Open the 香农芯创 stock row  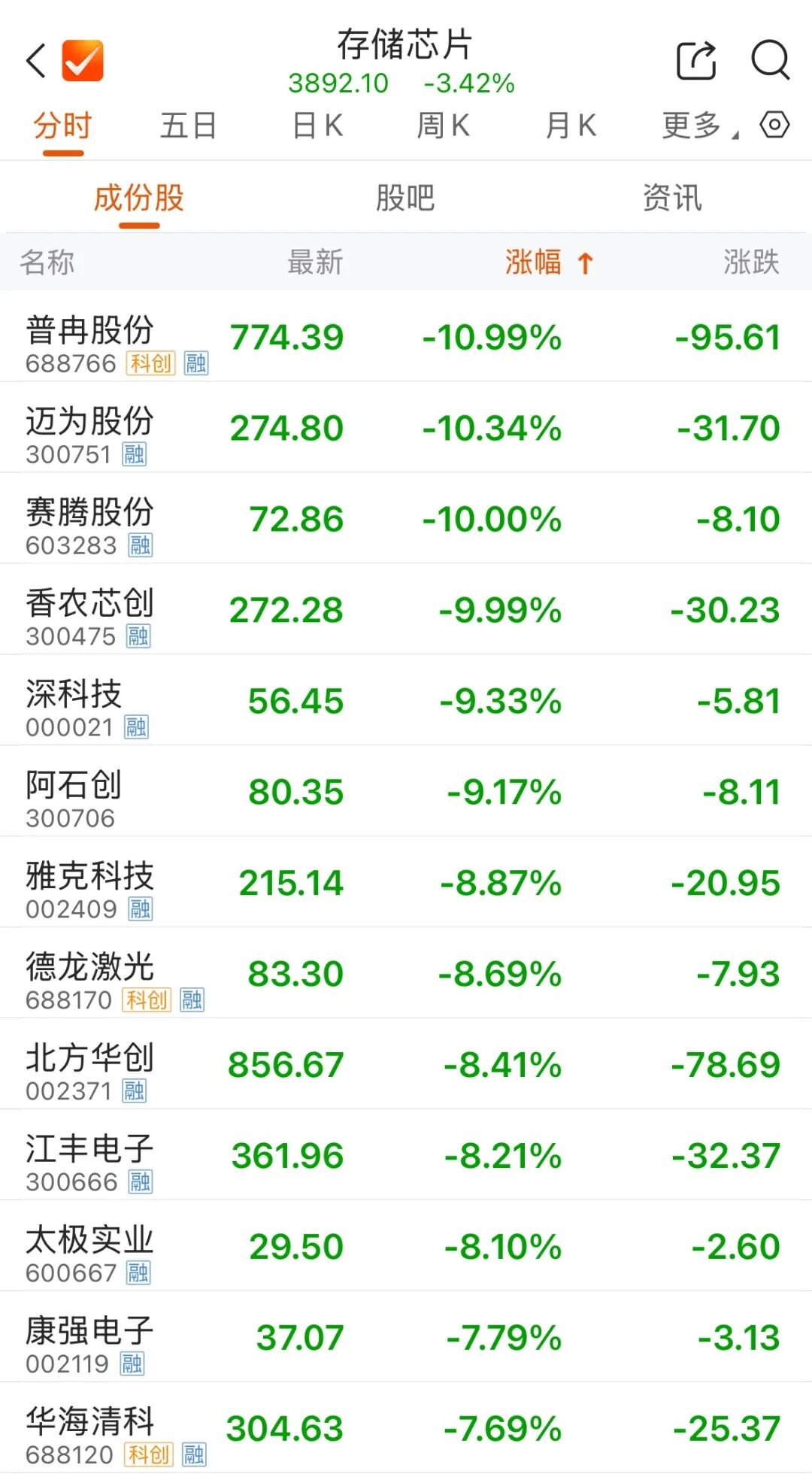pos(406,610)
